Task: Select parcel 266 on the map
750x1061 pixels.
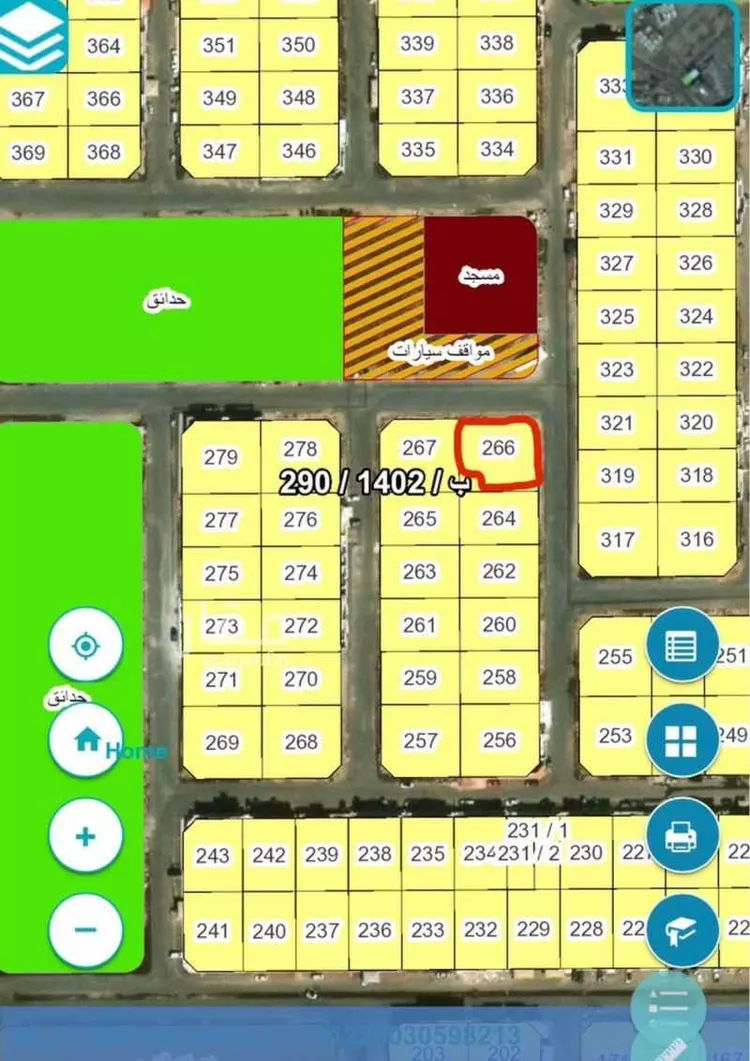Action: [498, 448]
